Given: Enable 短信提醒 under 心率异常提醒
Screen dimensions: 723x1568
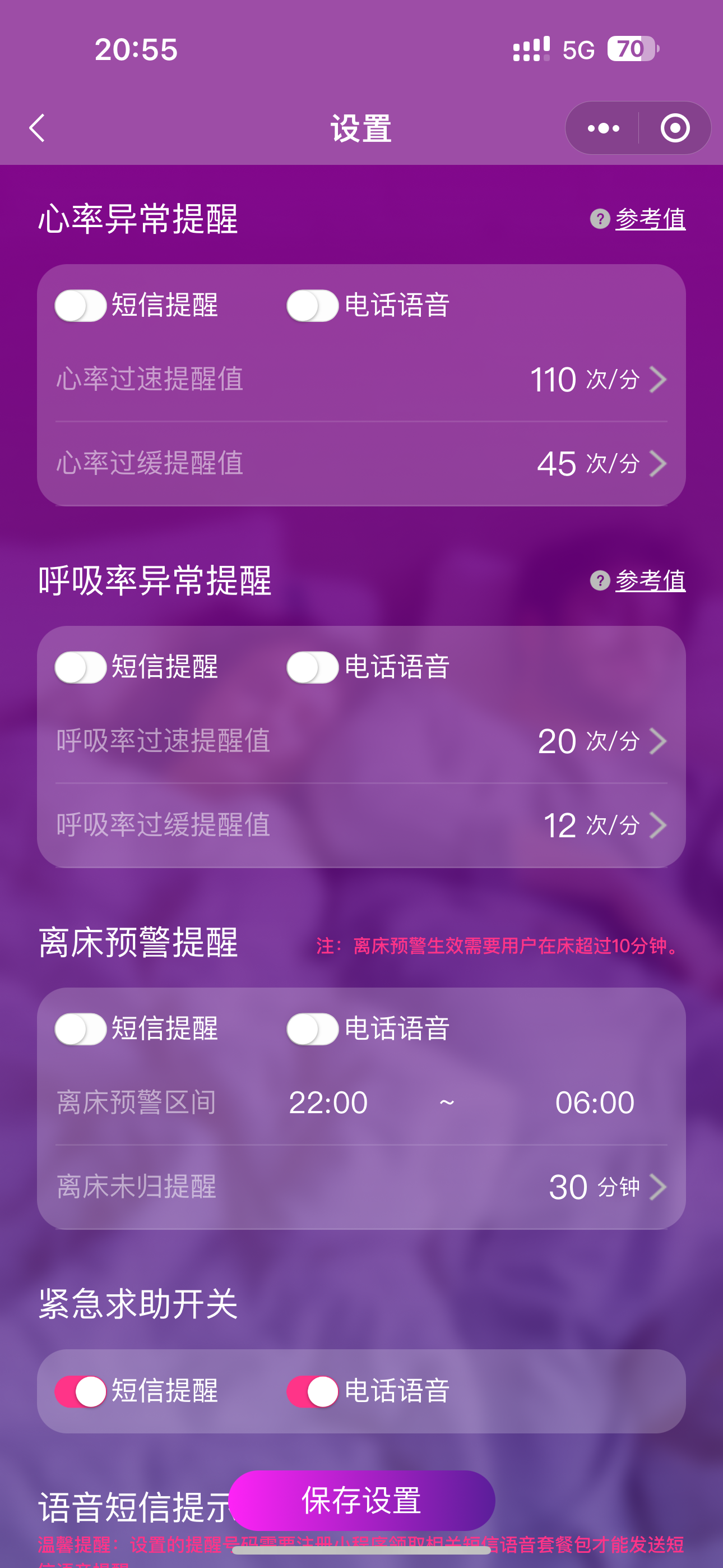Looking at the screenshot, I should coord(80,306).
